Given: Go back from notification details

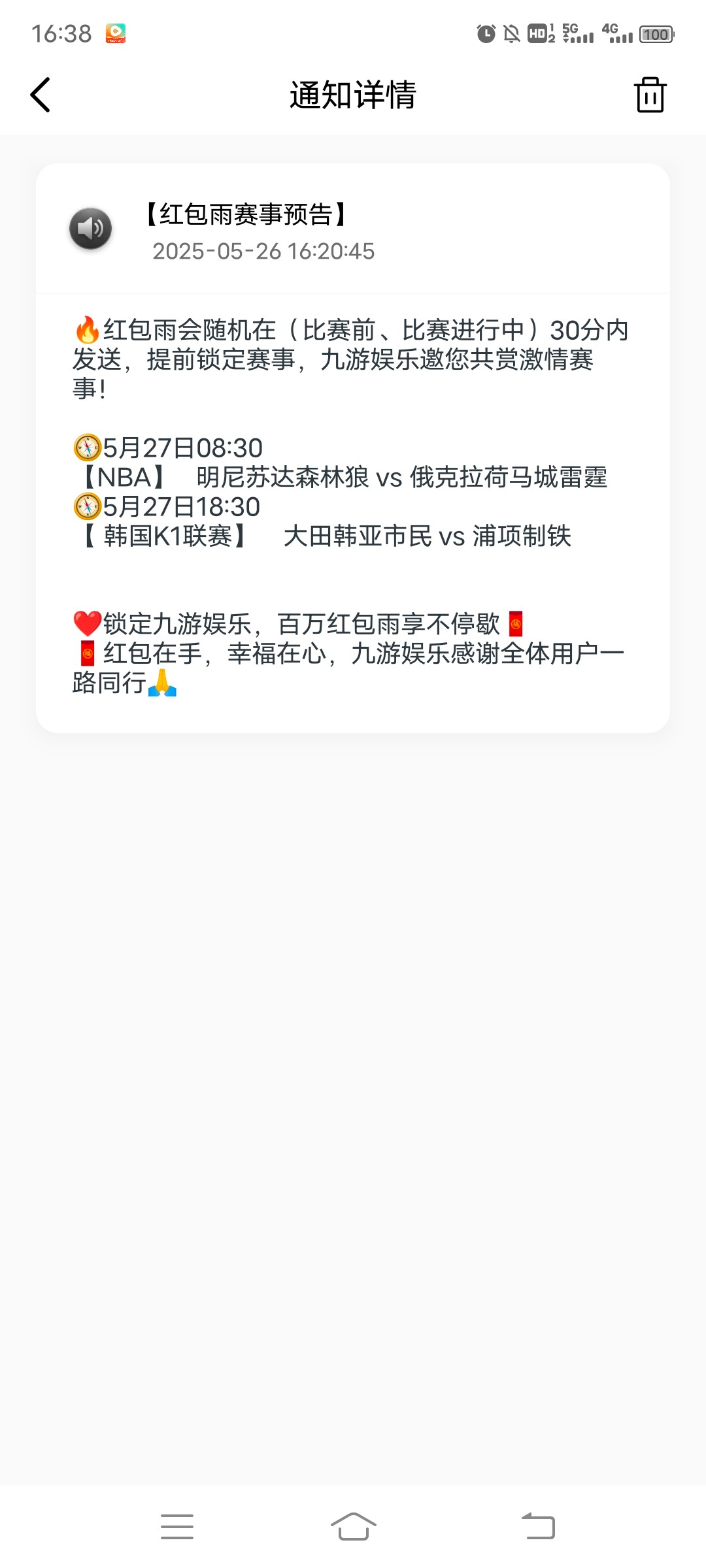Looking at the screenshot, I should click(41, 95).
